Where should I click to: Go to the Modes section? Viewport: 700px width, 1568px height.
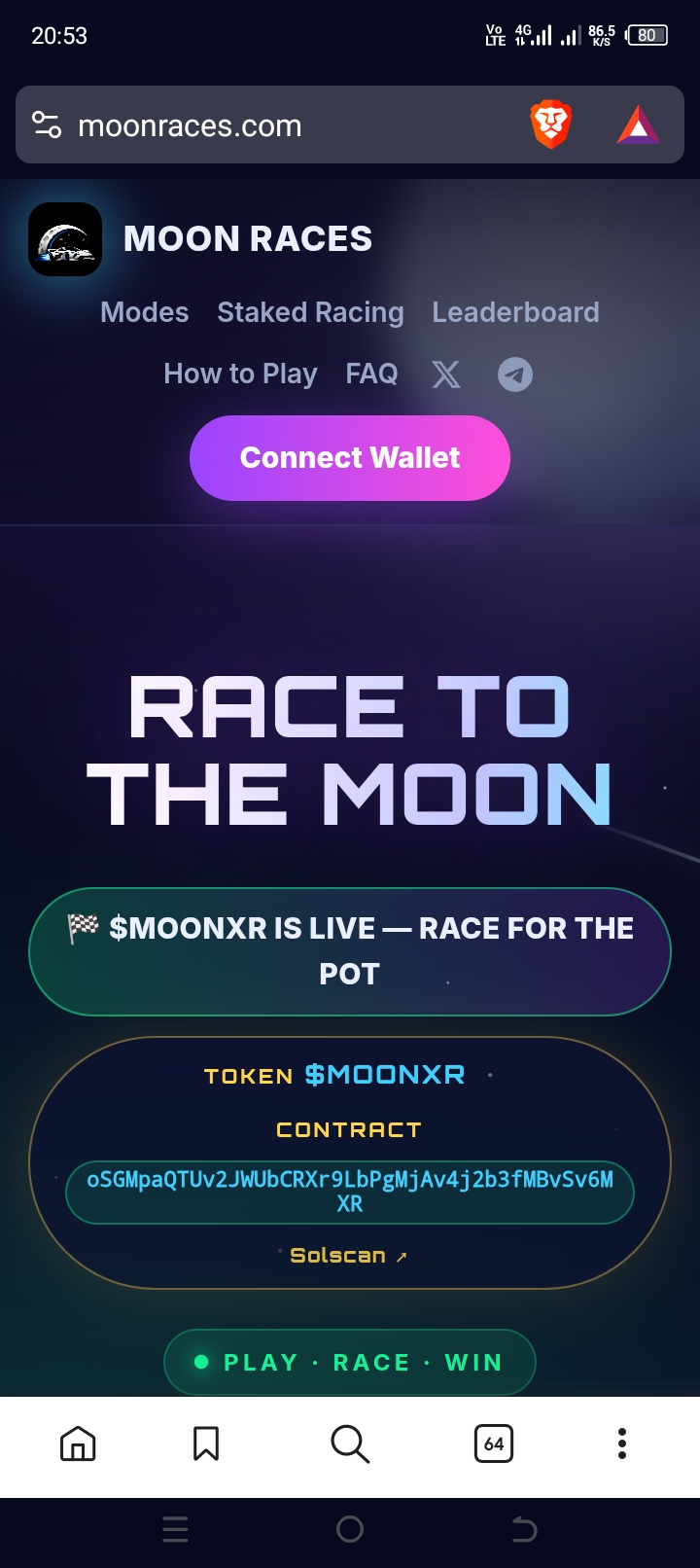click(144, 312)
